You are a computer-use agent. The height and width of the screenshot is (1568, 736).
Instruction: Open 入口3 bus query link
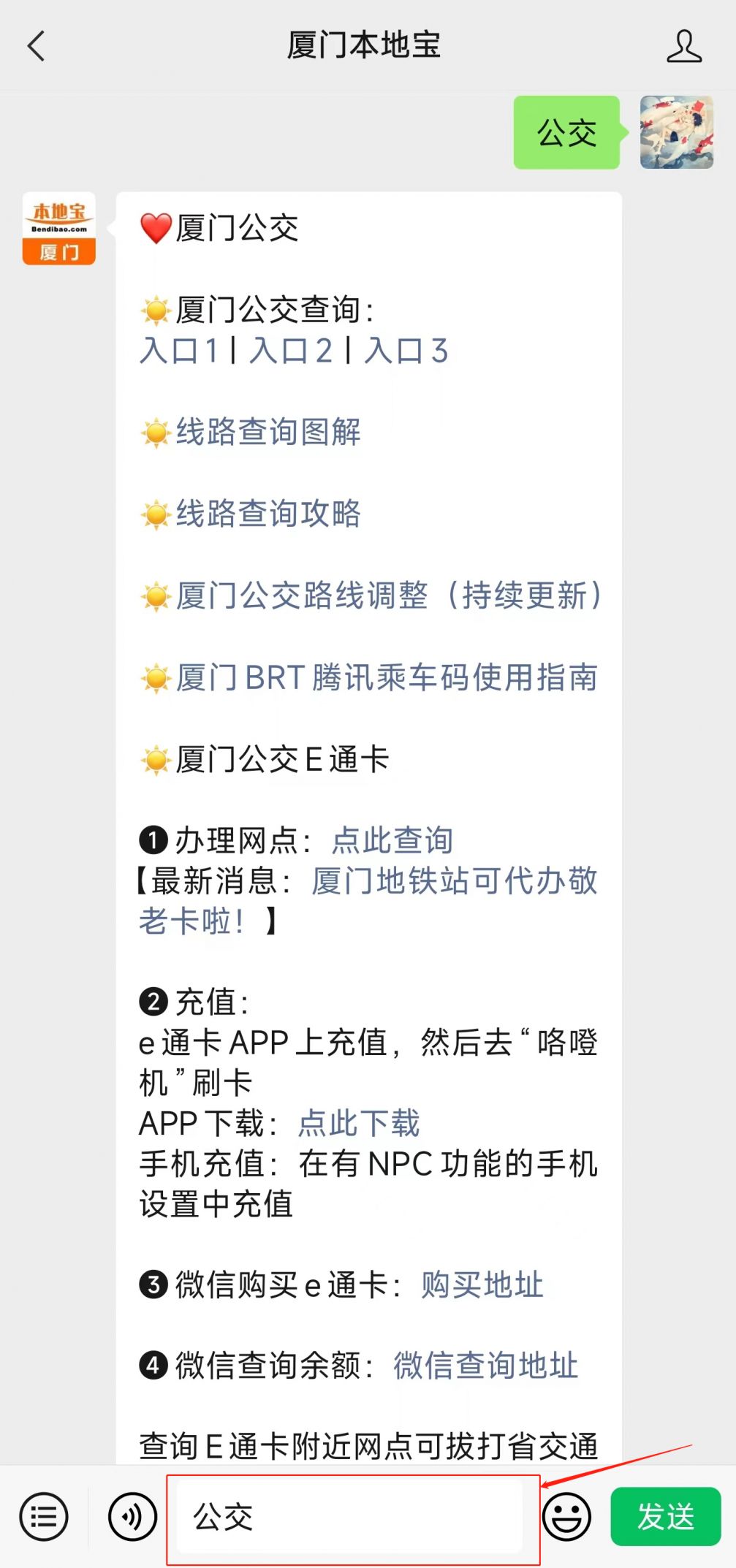(406, 351)
